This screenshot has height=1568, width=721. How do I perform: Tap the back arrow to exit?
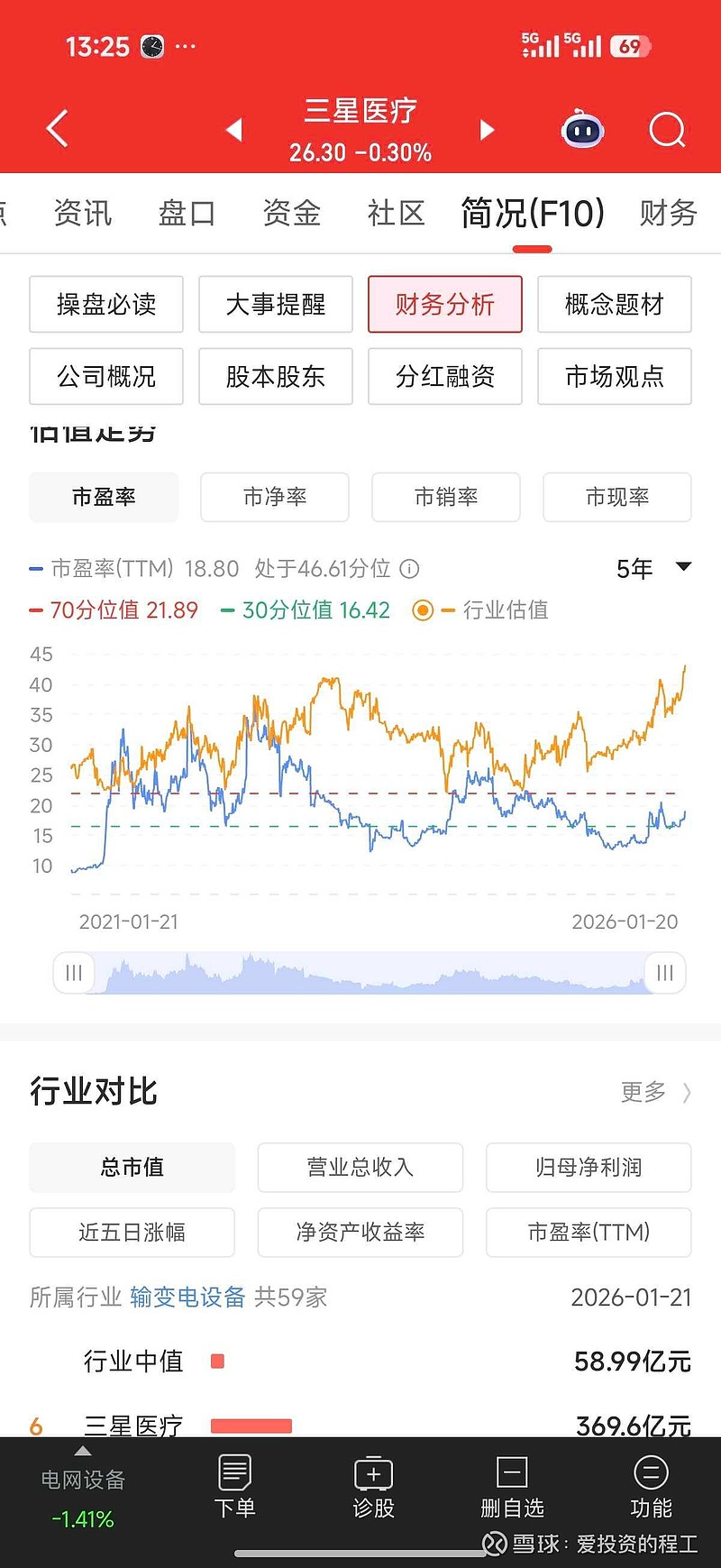[x=57, y=129]
